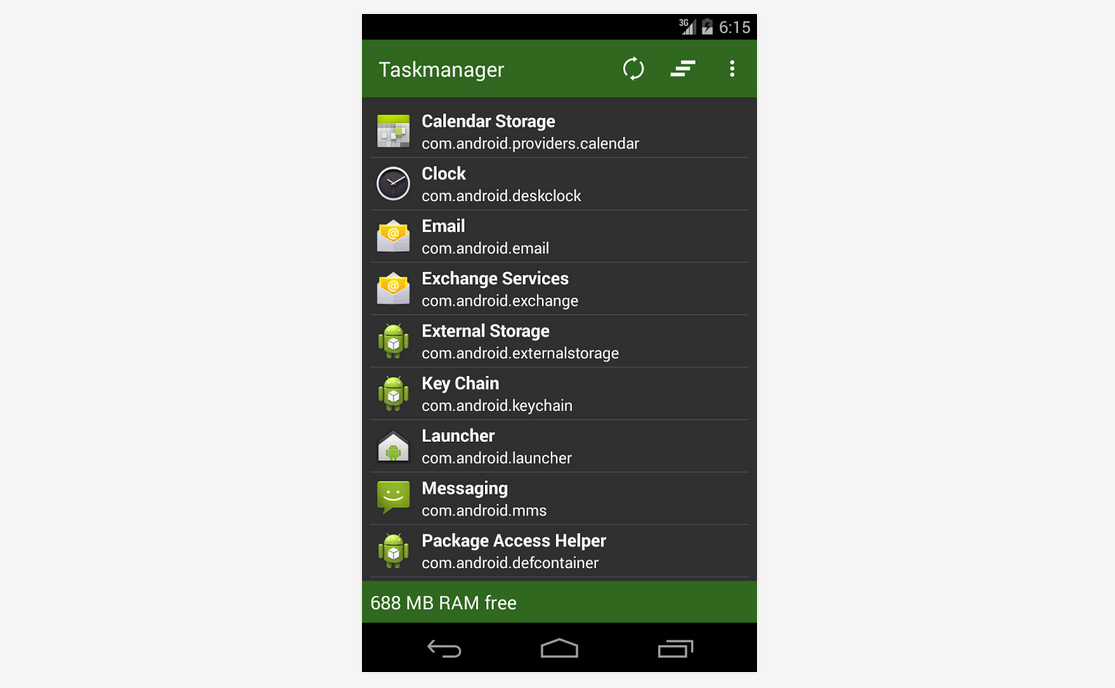Image resolution: width=1115 pixels, height=688 pixels.
Task: Open the Launcher process row
Action: (559, 447)
